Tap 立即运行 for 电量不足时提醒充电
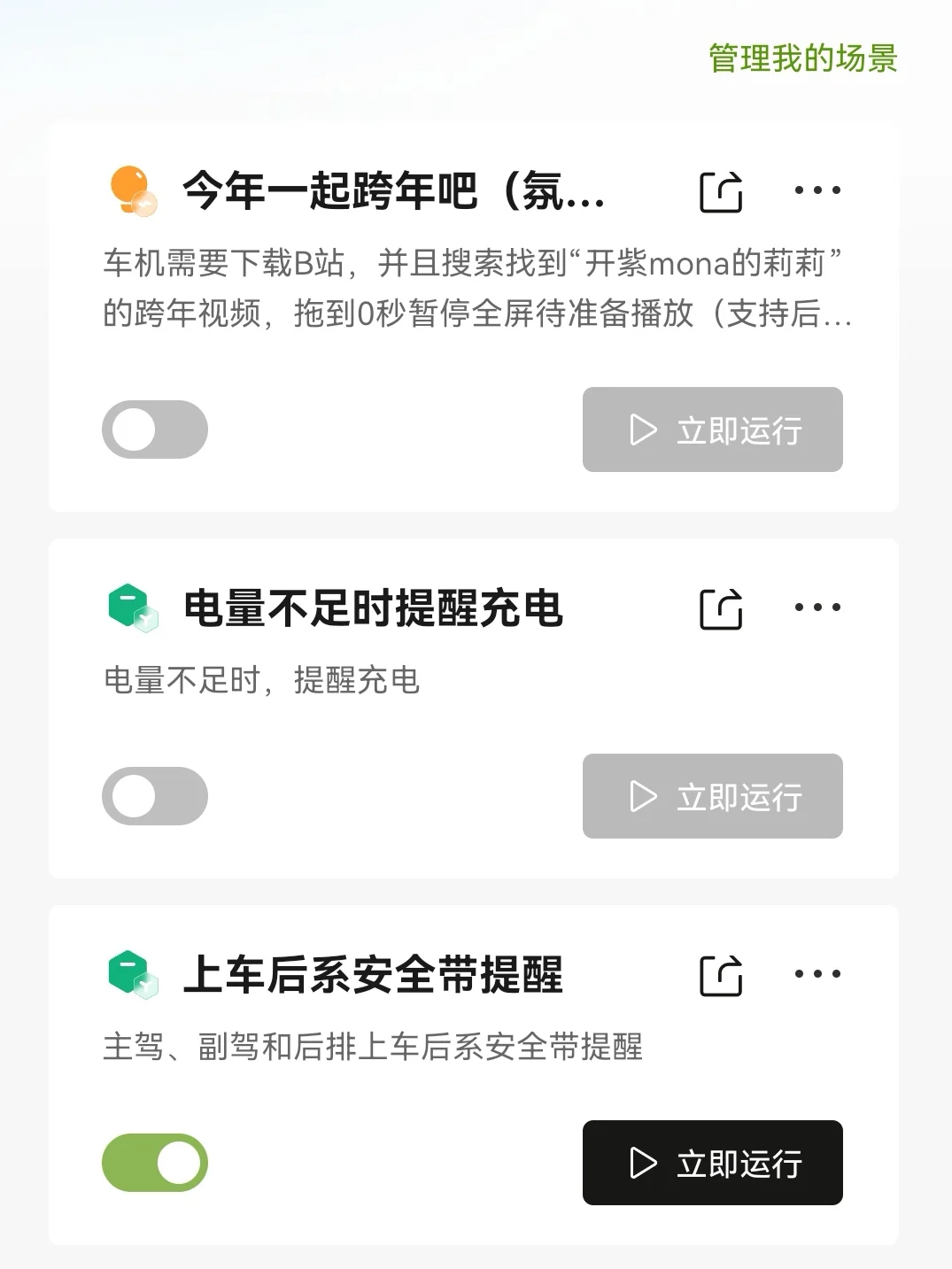Viewport: 952px width, 1269px height. pyautogui.click(x=712, y=796)
